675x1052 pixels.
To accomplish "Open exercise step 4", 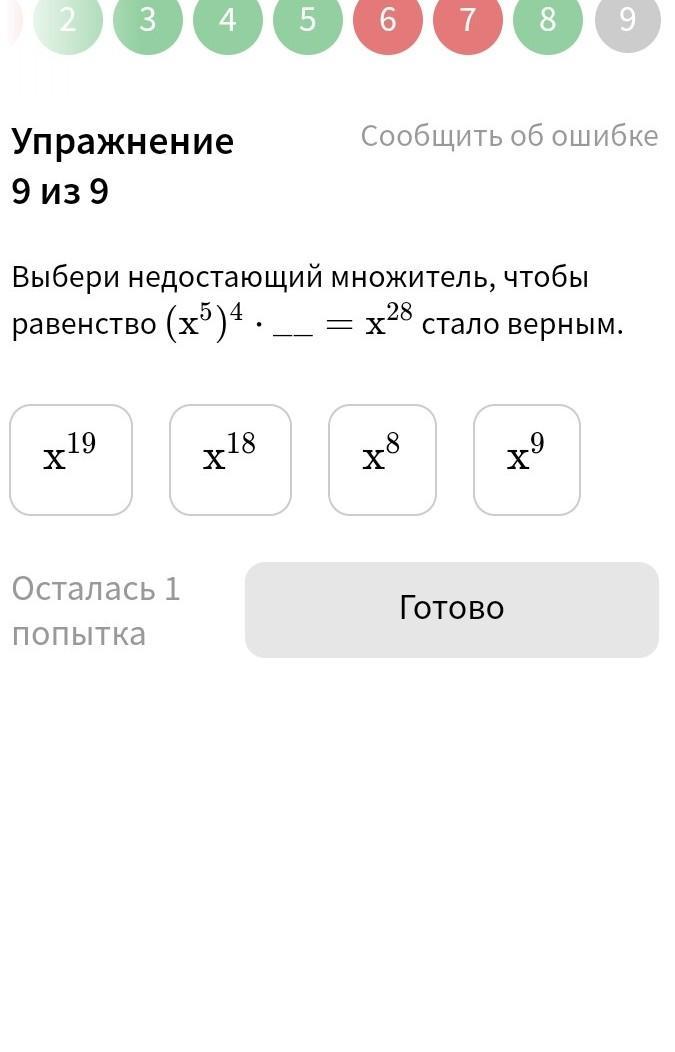I will 228,20.
